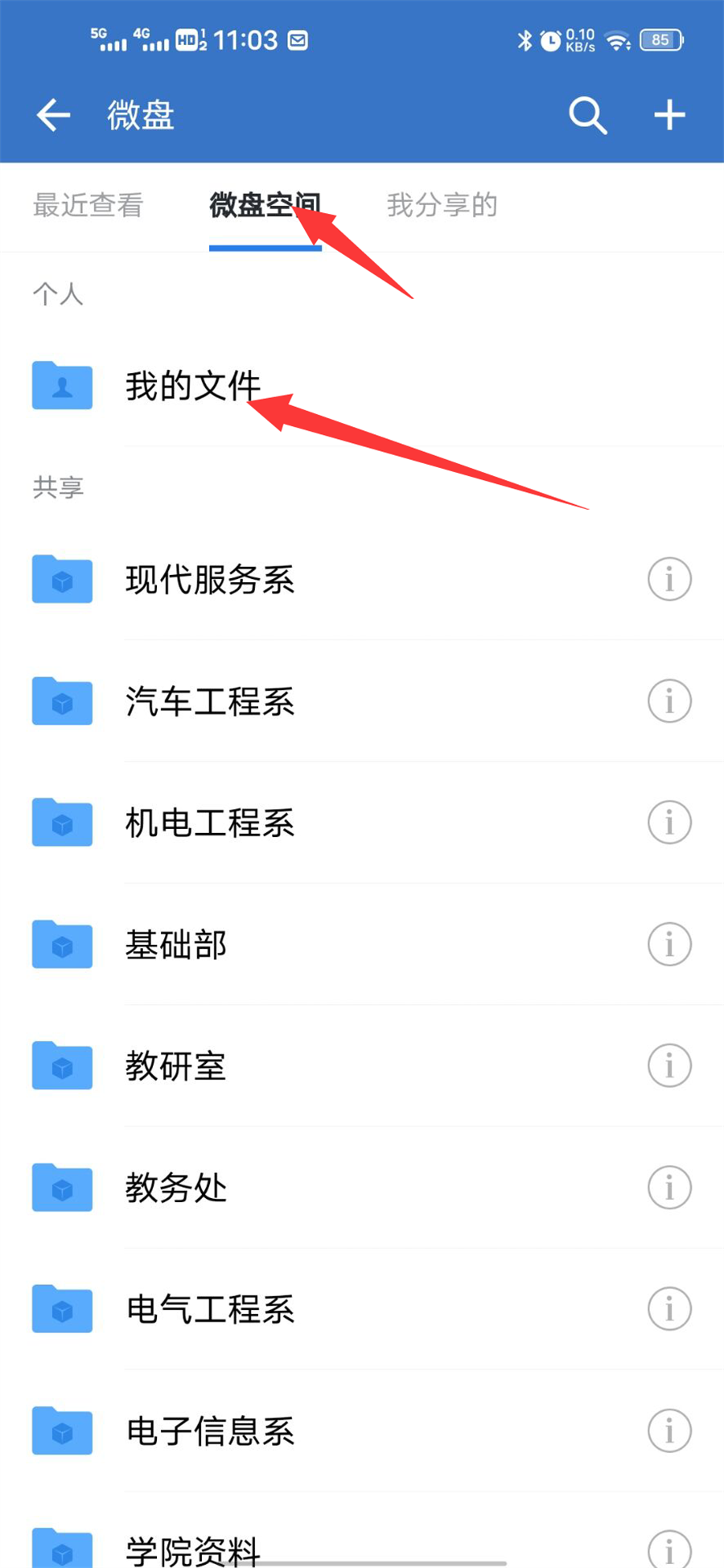Open the 我的文件 folder
The height and width of the screenshot is (1568, 724).
click(x=193, y=386)
